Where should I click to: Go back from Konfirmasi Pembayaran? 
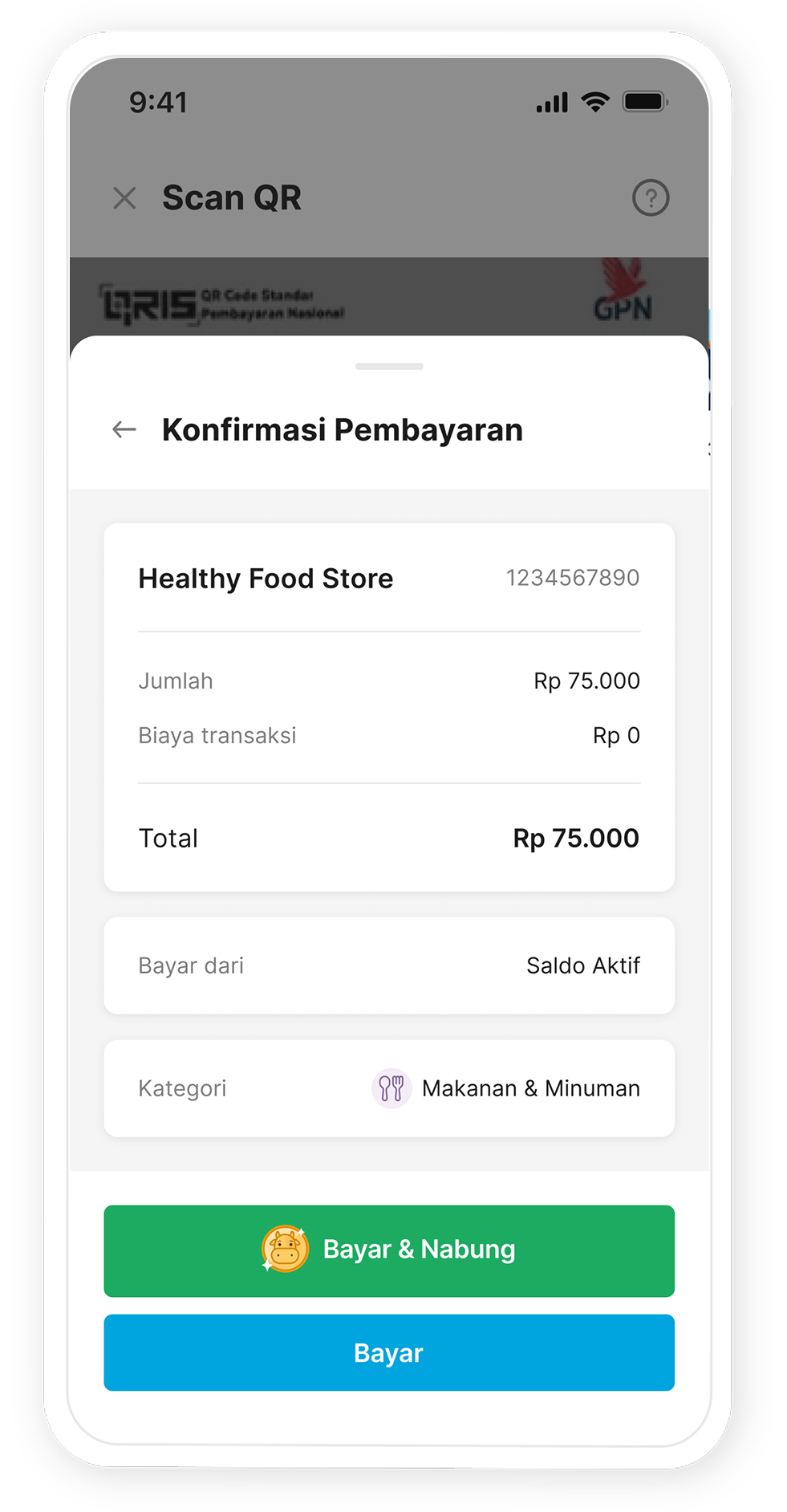[124, 429]
